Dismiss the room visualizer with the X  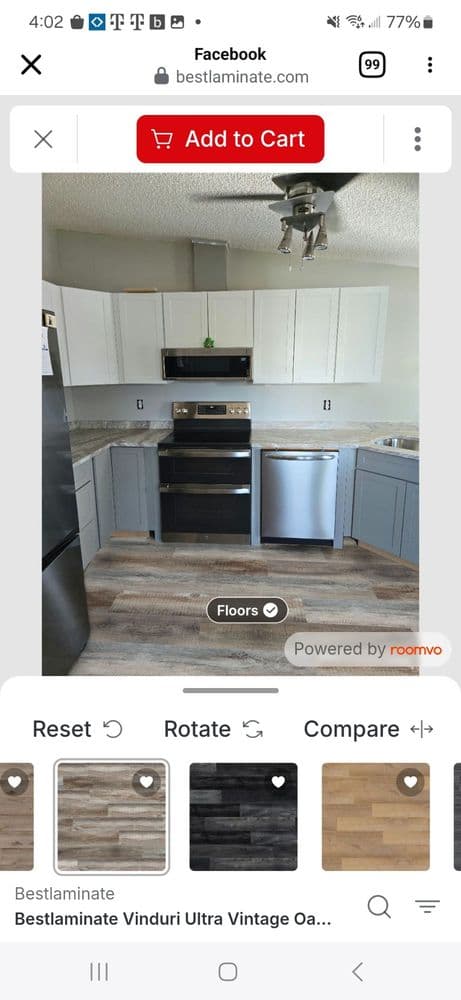point(43,139)
